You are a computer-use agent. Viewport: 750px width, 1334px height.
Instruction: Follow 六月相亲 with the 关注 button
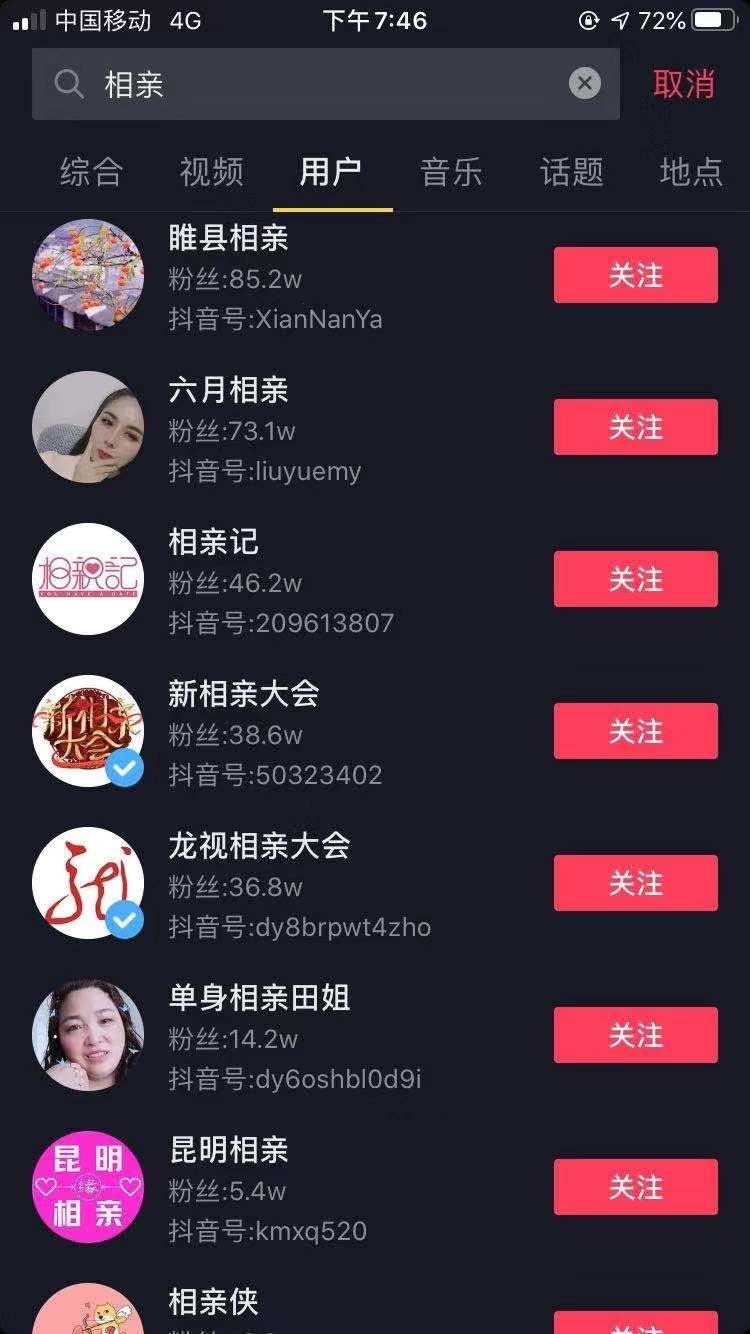(635, 427)
